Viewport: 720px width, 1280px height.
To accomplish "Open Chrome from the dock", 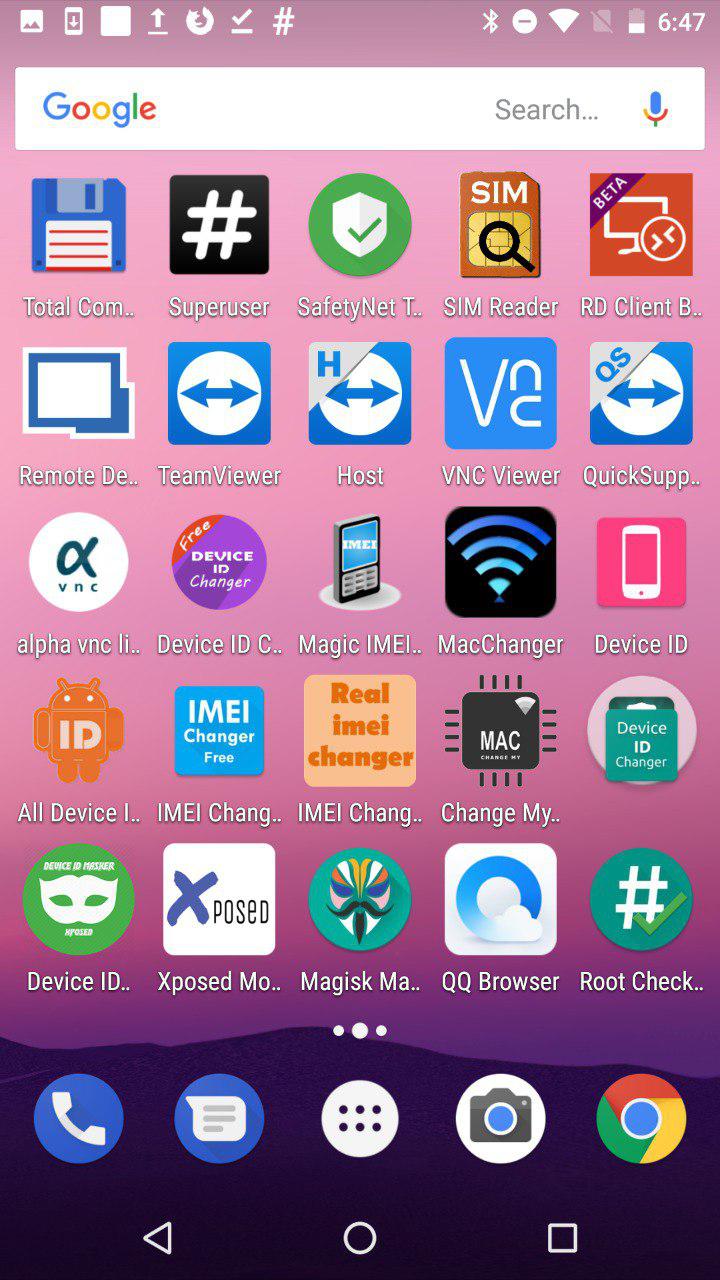I will 641,1119.
